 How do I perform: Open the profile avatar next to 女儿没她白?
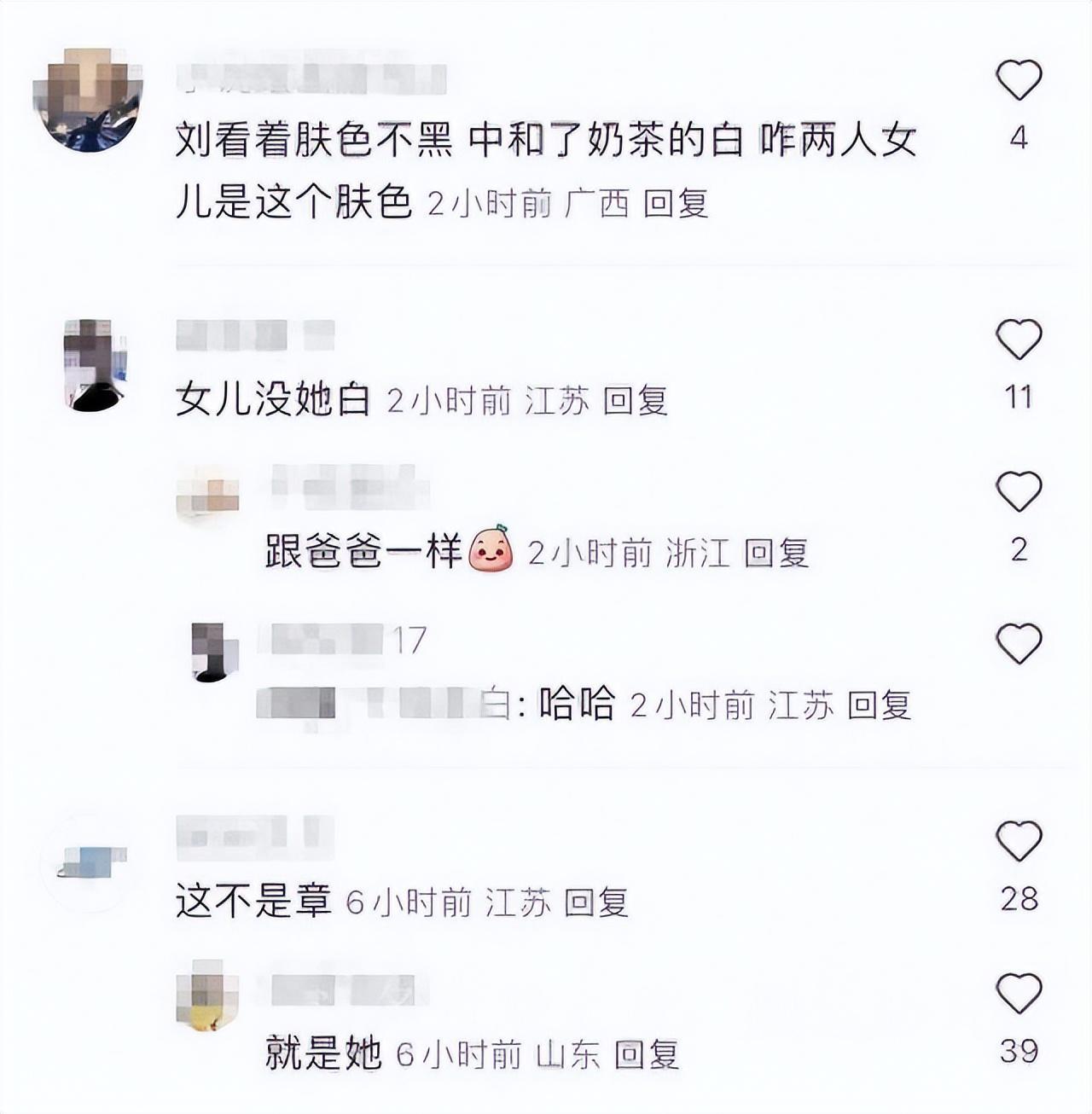[94, 366]
